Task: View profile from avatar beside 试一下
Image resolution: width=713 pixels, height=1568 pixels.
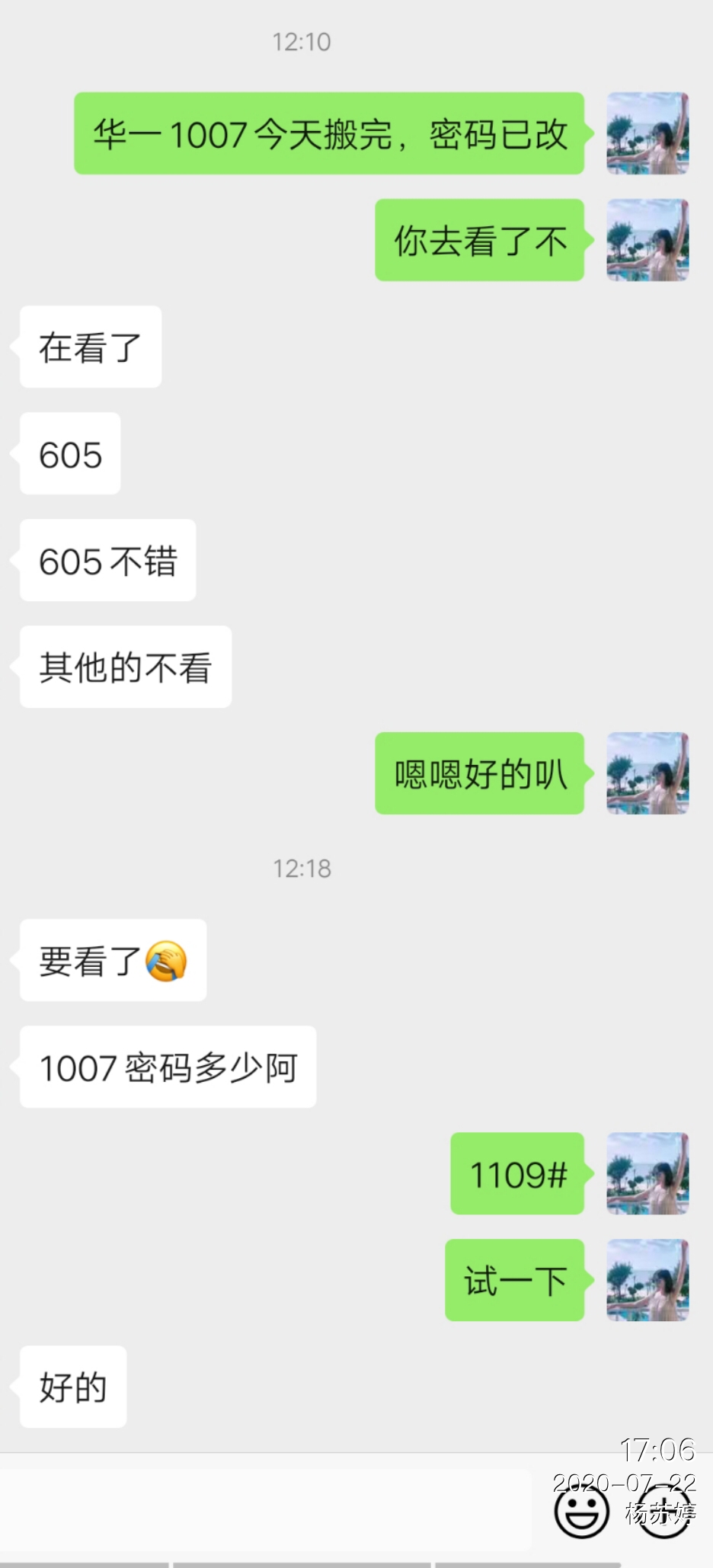Action: coord(647,1280)
